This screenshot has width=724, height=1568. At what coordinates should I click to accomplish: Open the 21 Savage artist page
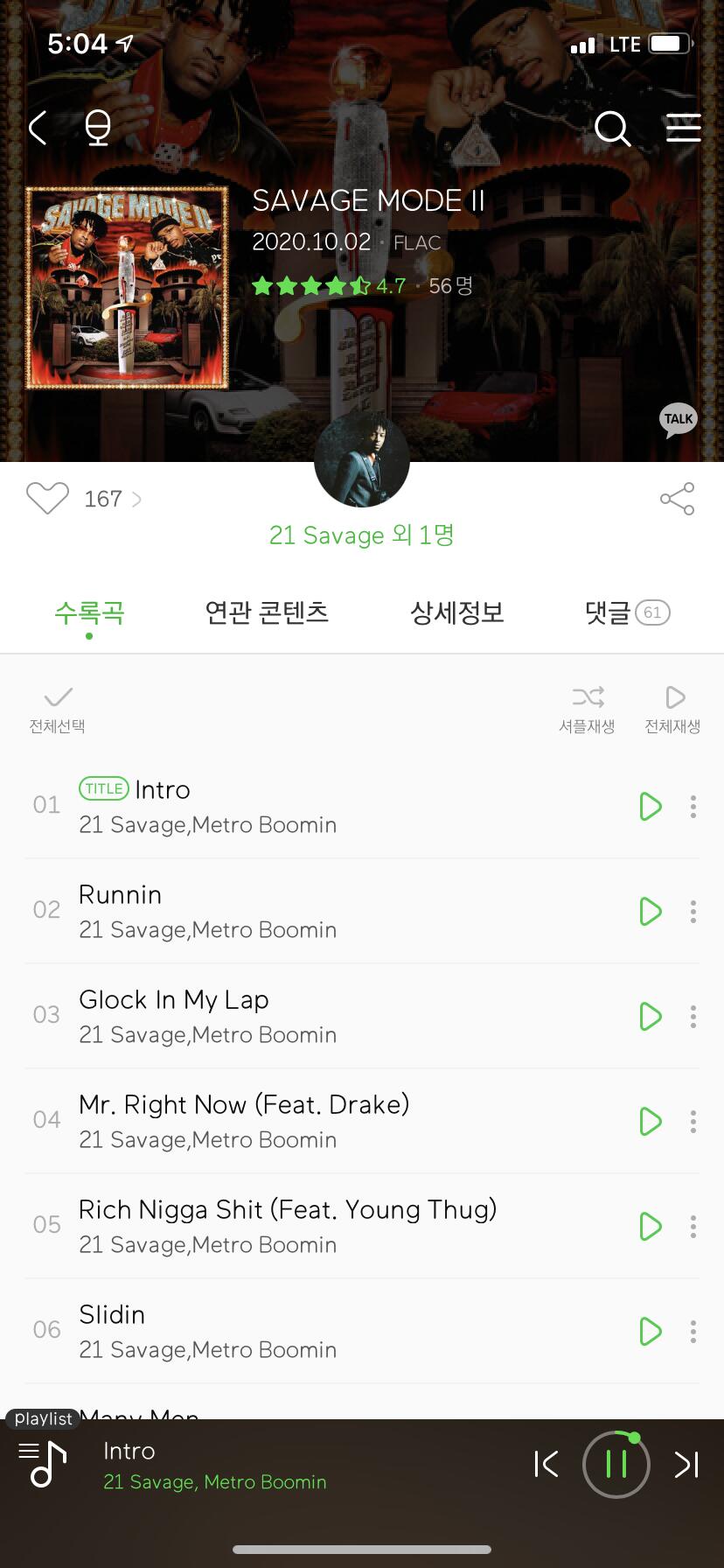(361, 535)
